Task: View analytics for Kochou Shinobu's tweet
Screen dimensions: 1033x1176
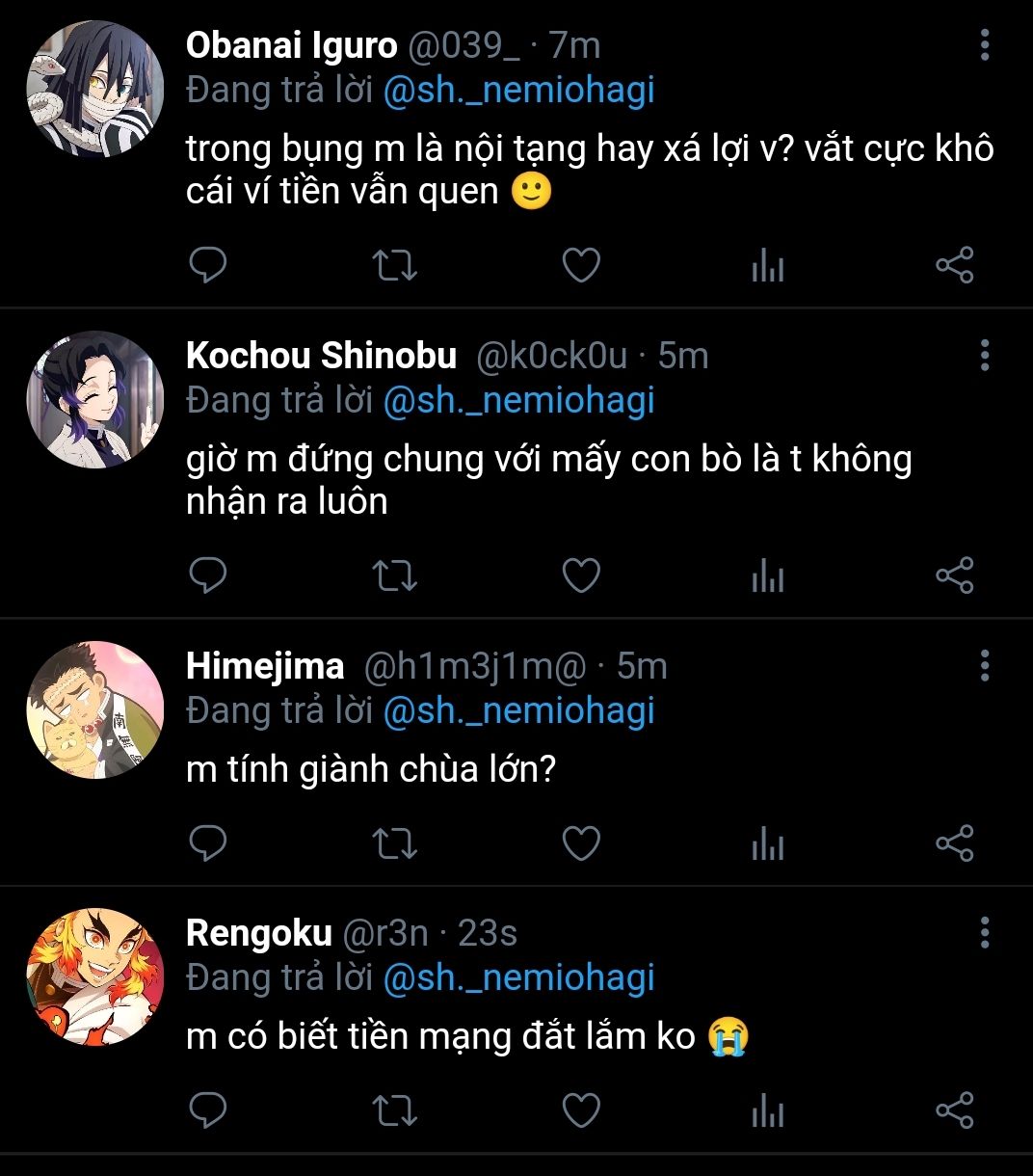Action: 768,575
